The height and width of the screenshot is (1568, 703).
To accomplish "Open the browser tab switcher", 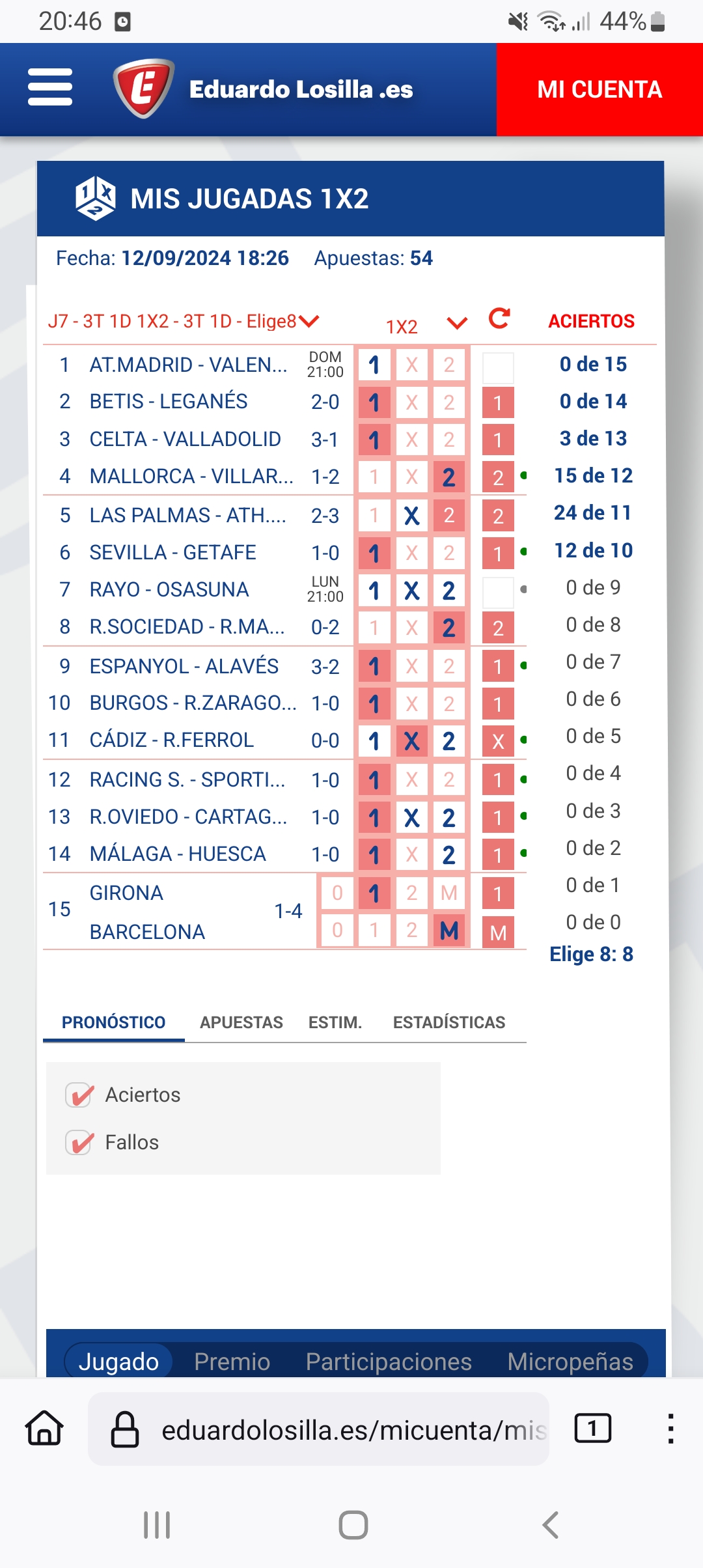I will tap(592, 1429).
